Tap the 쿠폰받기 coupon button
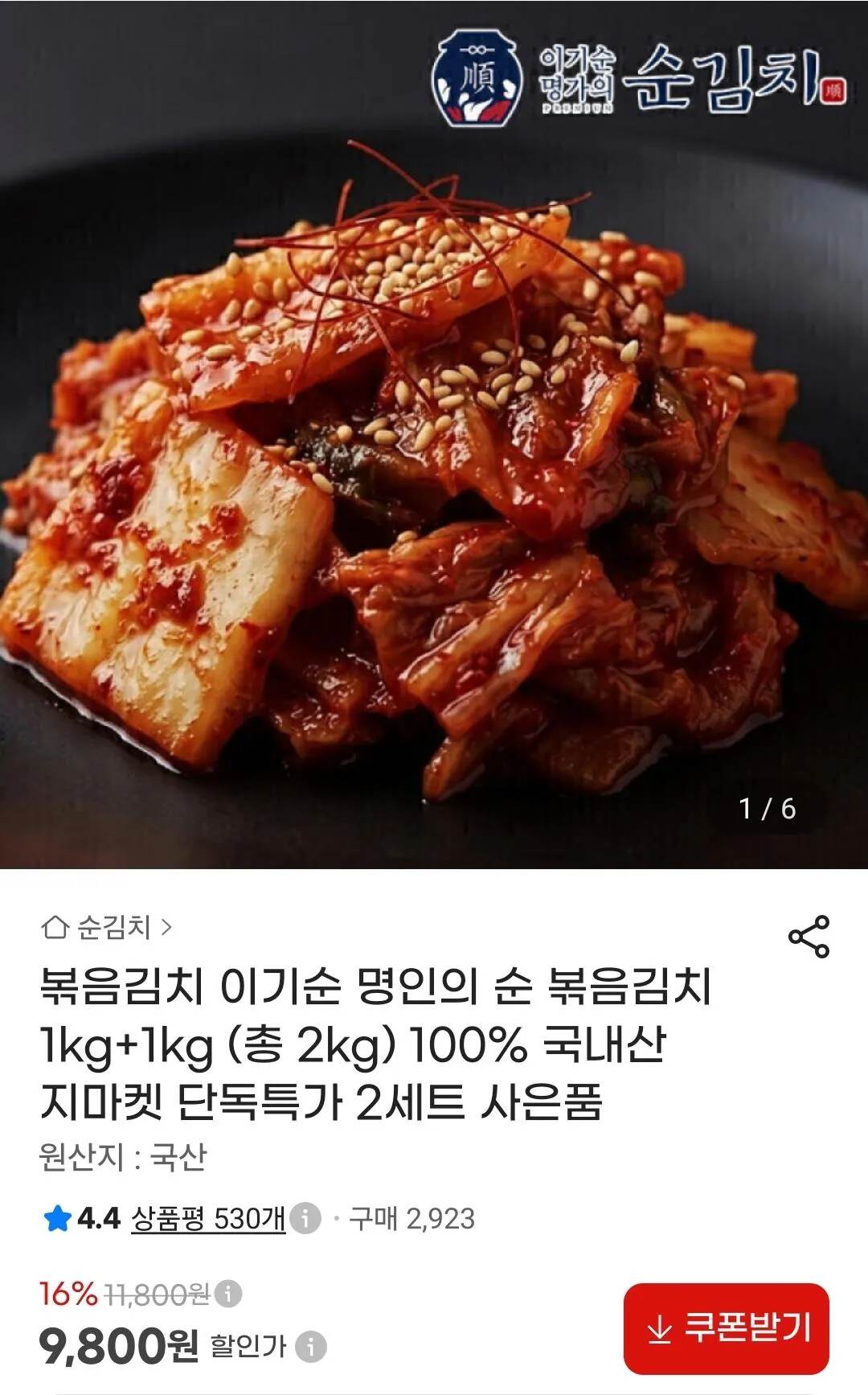 pyautogui.click(x=726, y=1328)
